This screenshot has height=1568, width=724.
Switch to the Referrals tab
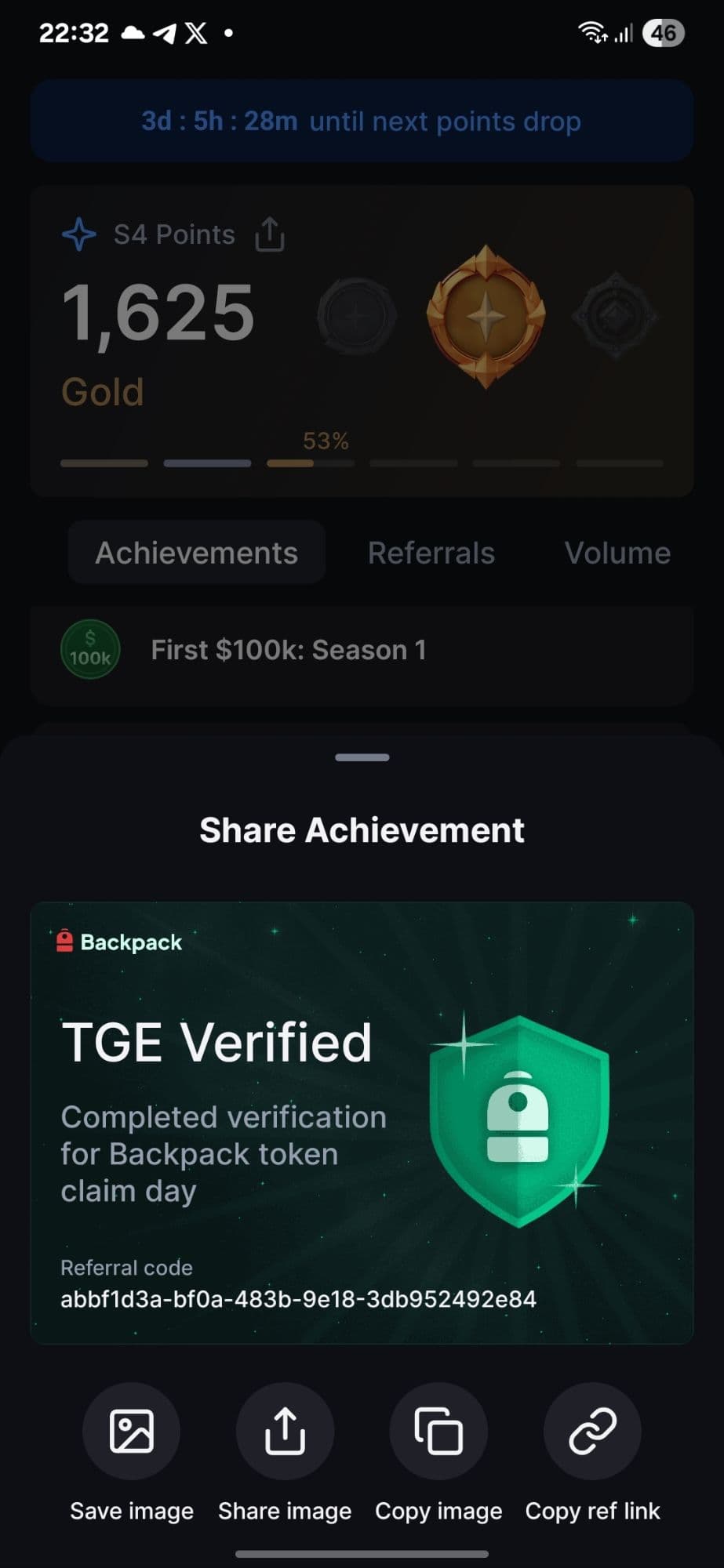431,553
